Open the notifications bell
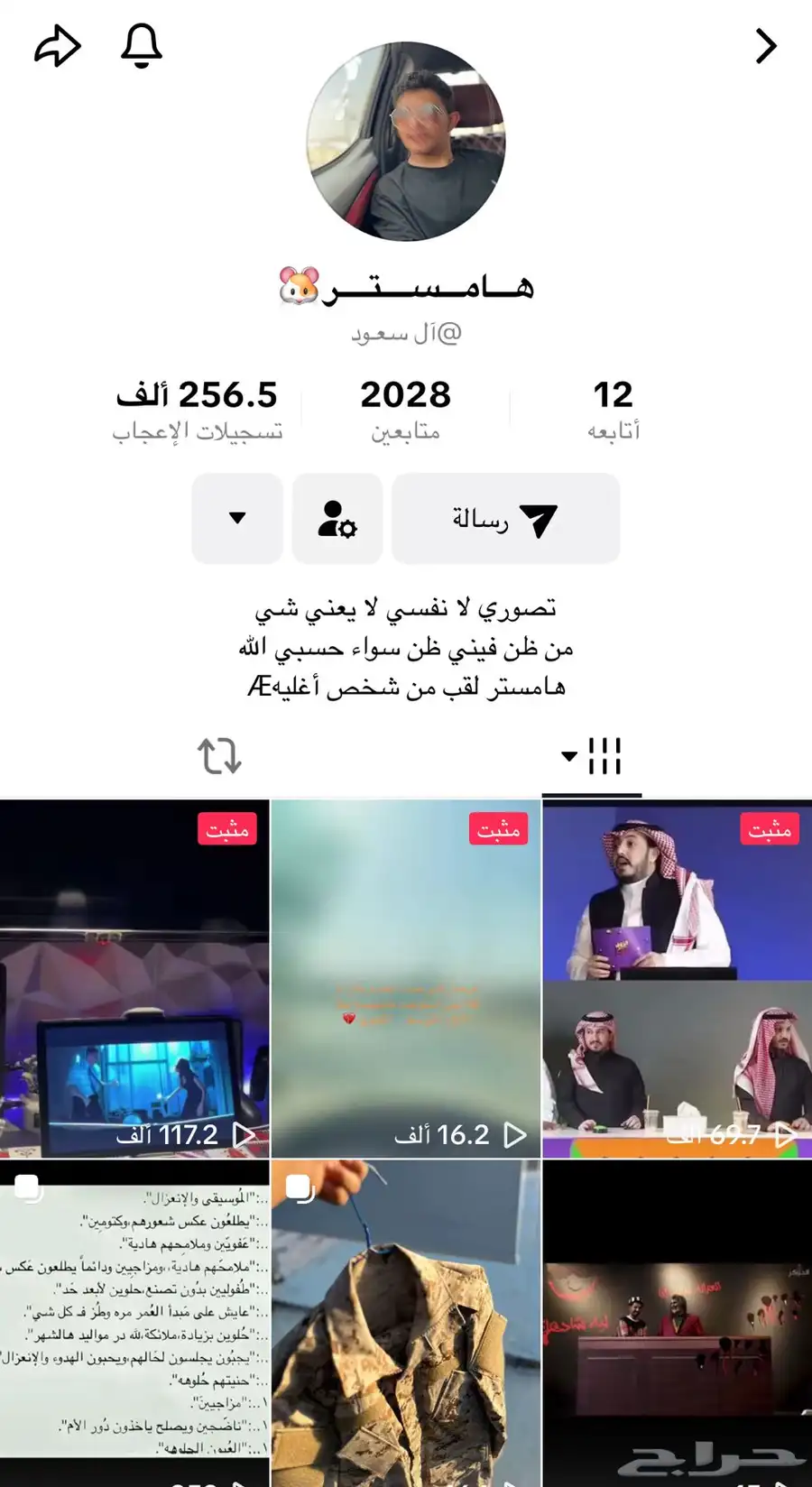This screenshot has width=812, height=1487. coord(142,46)
